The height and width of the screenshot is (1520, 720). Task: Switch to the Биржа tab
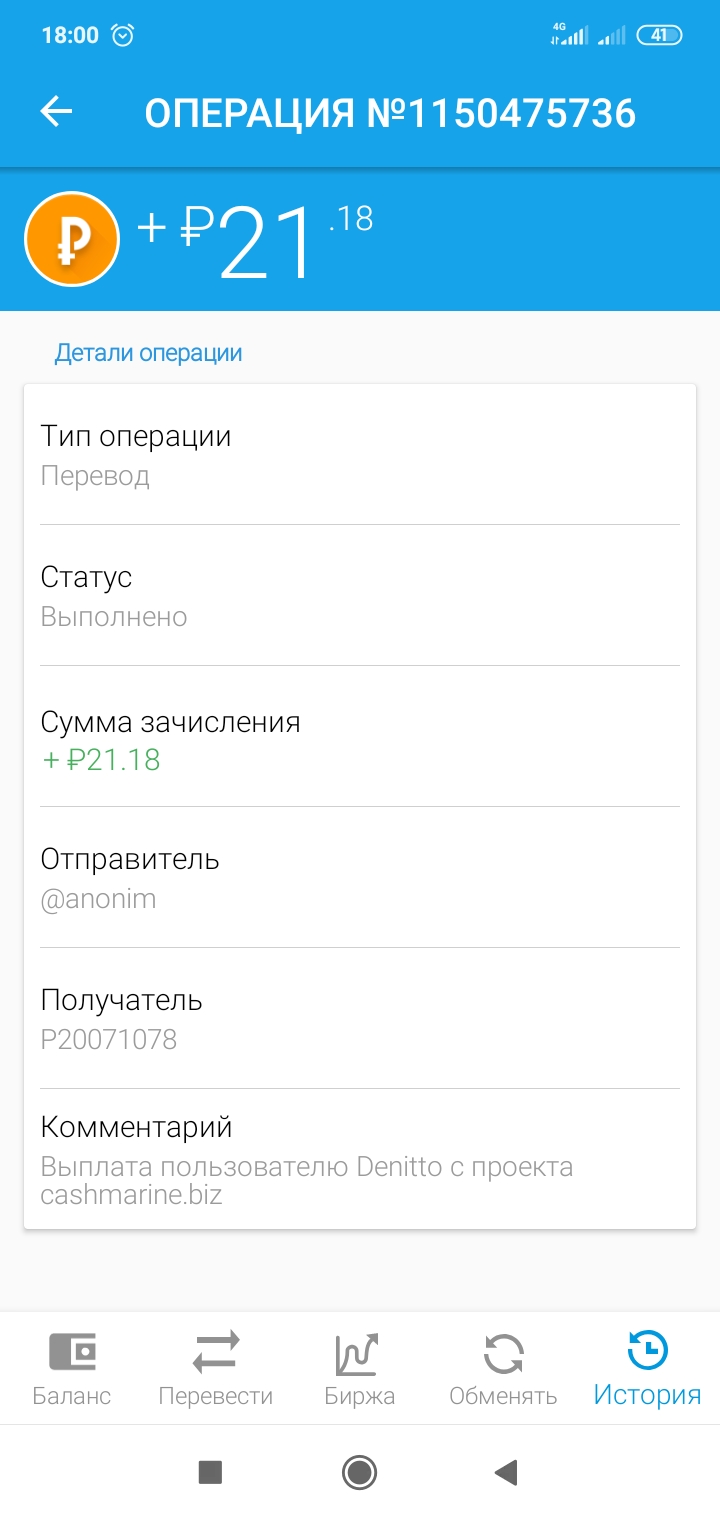pos(359,1368)
